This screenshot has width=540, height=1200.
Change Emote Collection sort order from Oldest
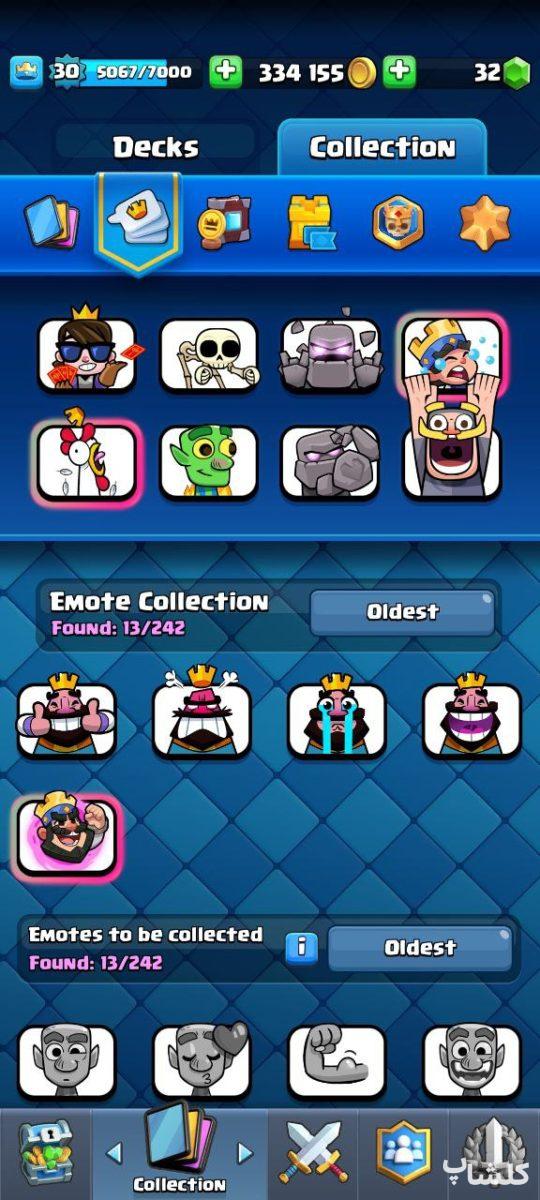pos(402,612)
